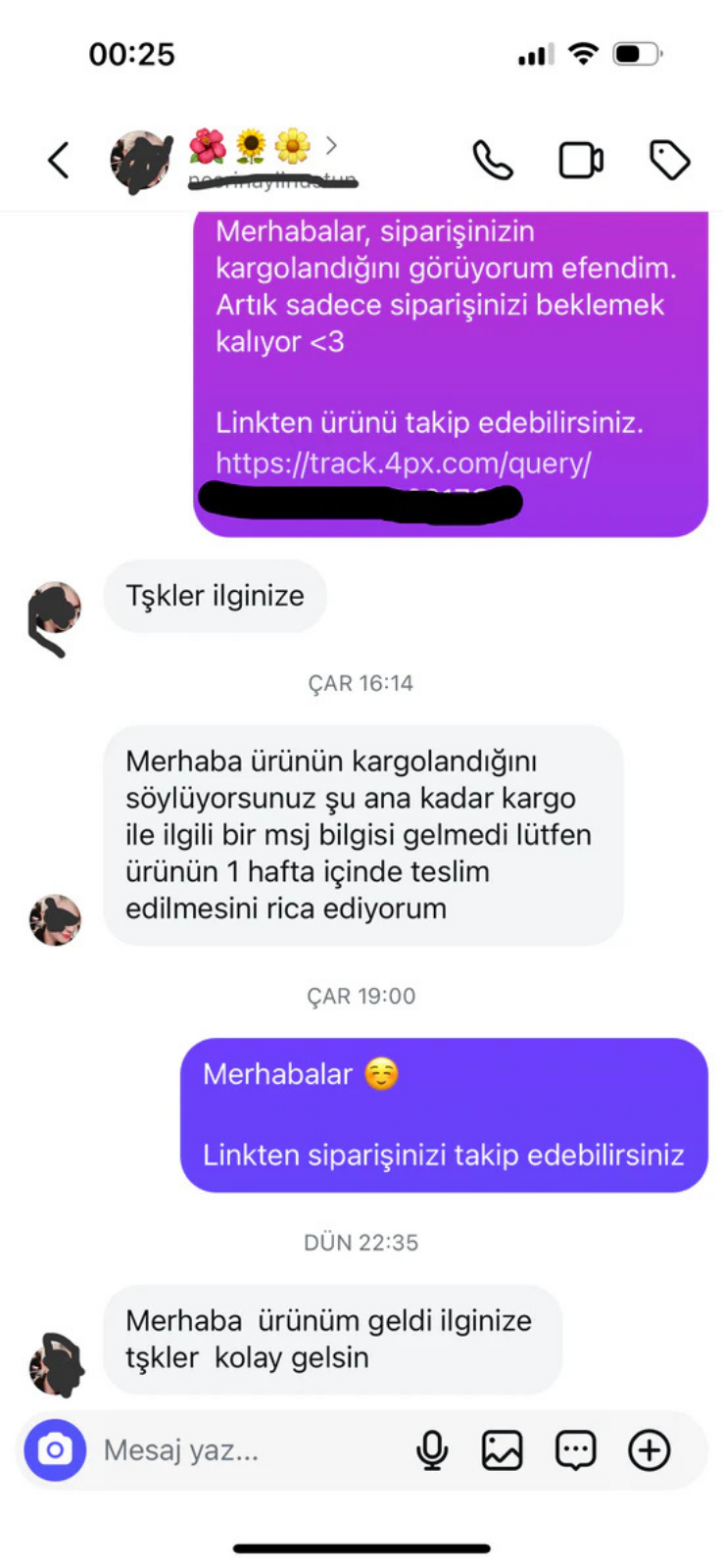Start a video call
This screenshot has height=1568, width=723.
(x=580, y=160)
